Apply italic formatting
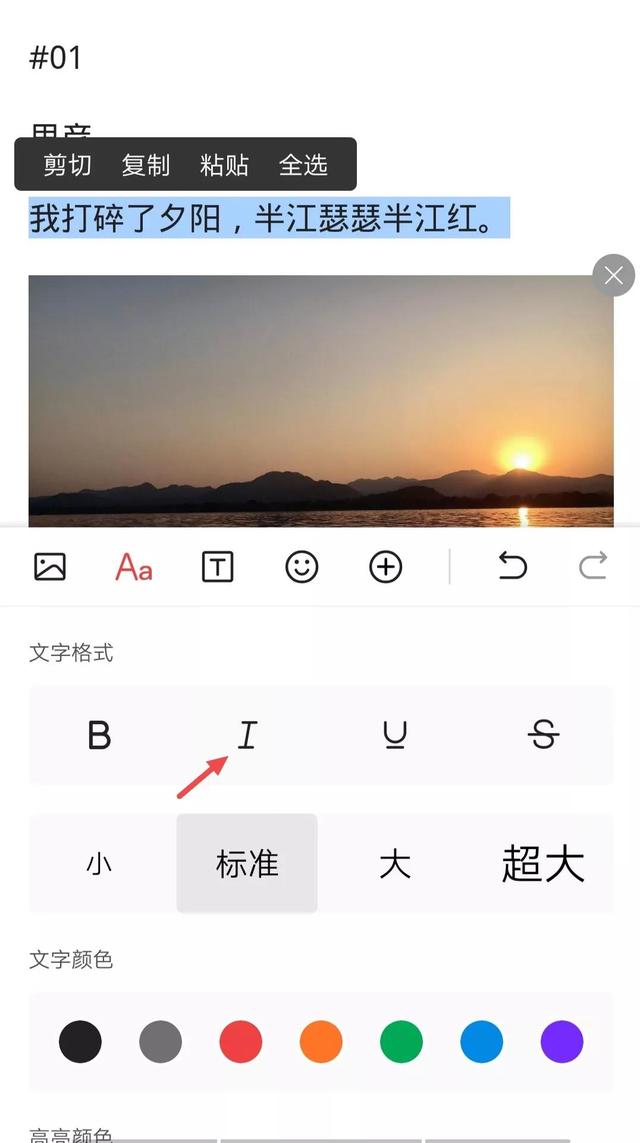 pyautogui.click(x=247, y=736)
